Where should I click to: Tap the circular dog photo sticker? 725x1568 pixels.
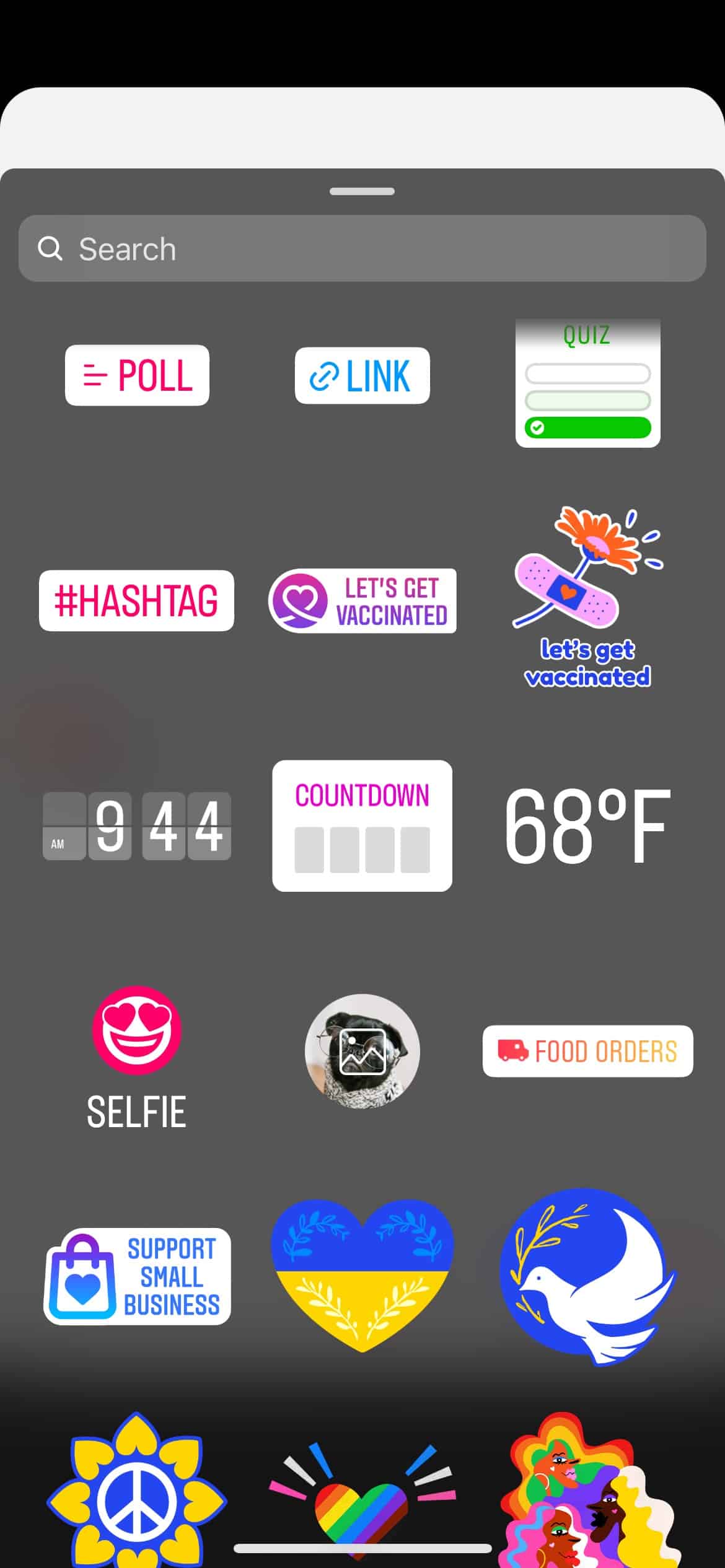(362, 1050)
